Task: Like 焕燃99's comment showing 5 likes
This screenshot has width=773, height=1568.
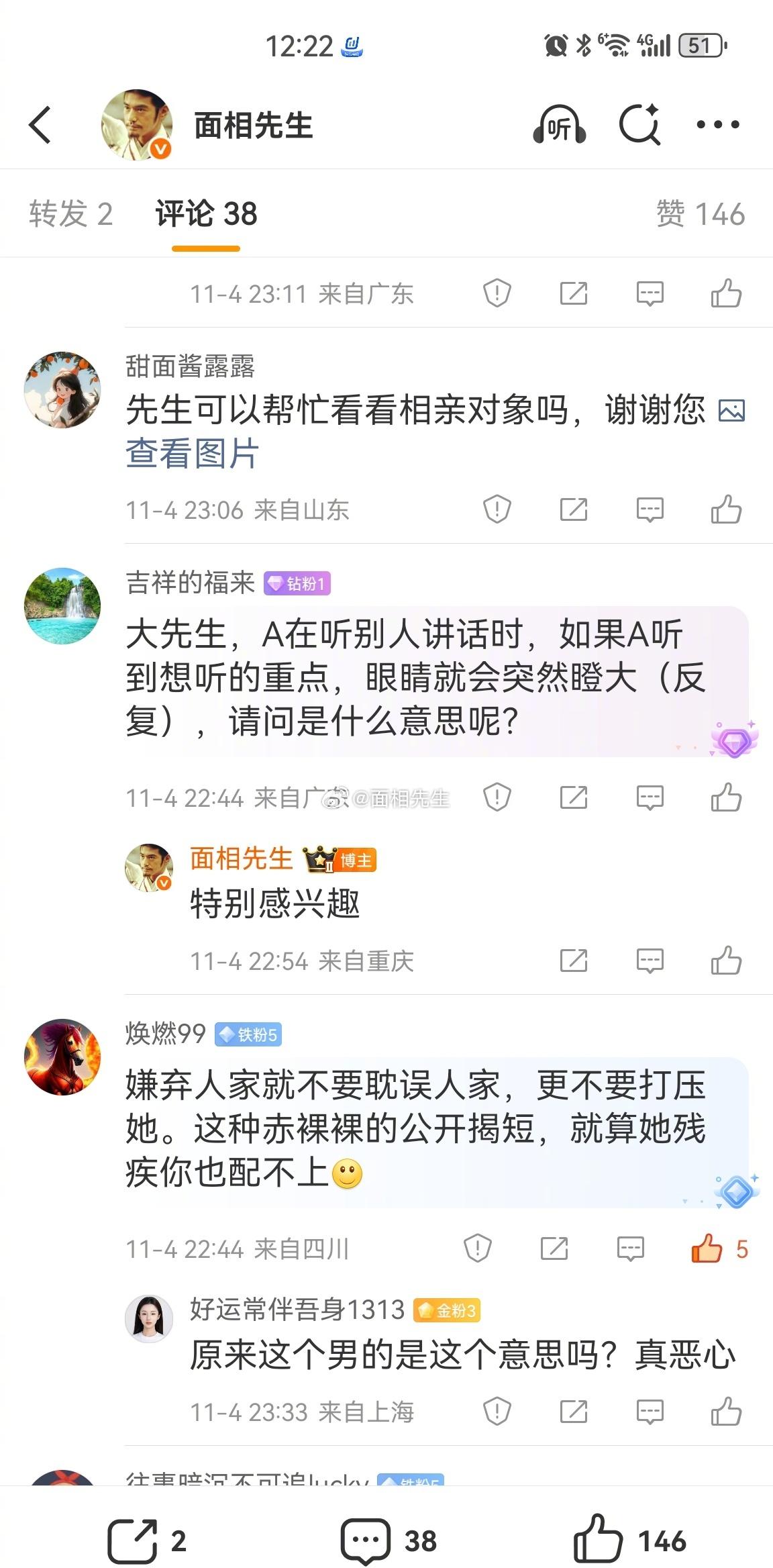Action: point(709,1247)
